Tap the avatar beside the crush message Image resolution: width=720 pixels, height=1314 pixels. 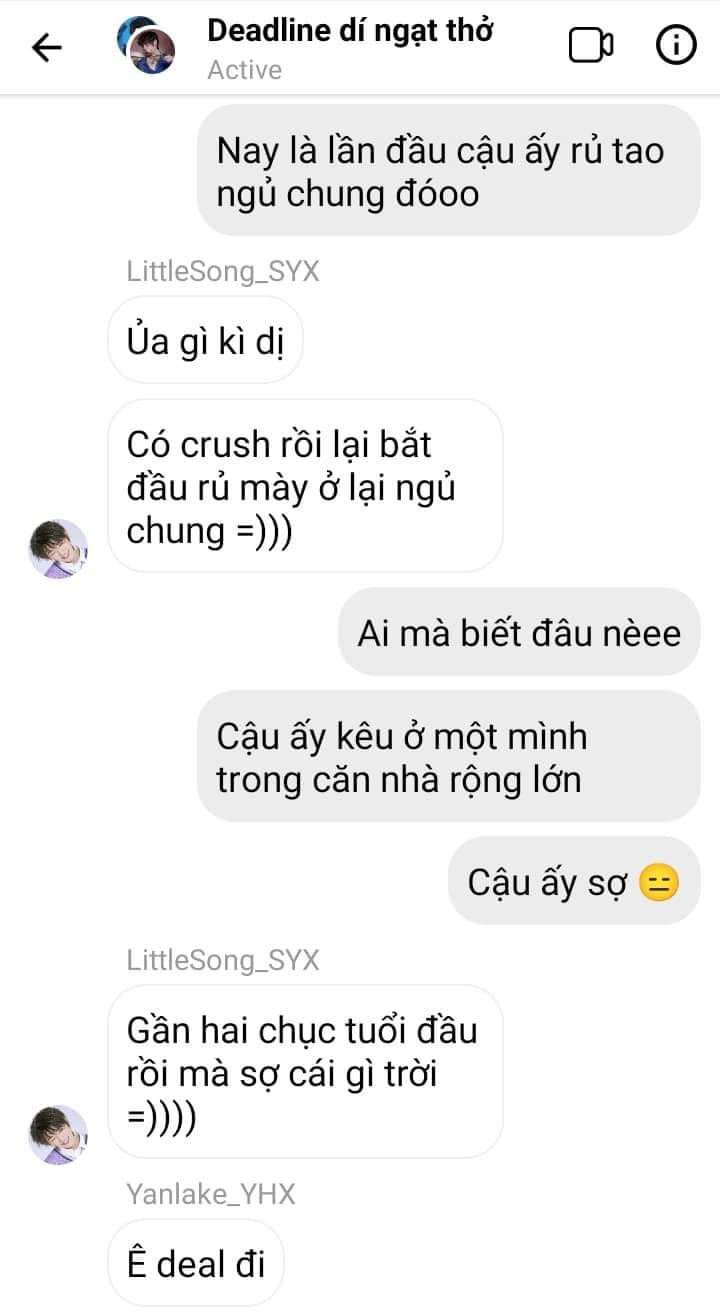click(58, 548)
